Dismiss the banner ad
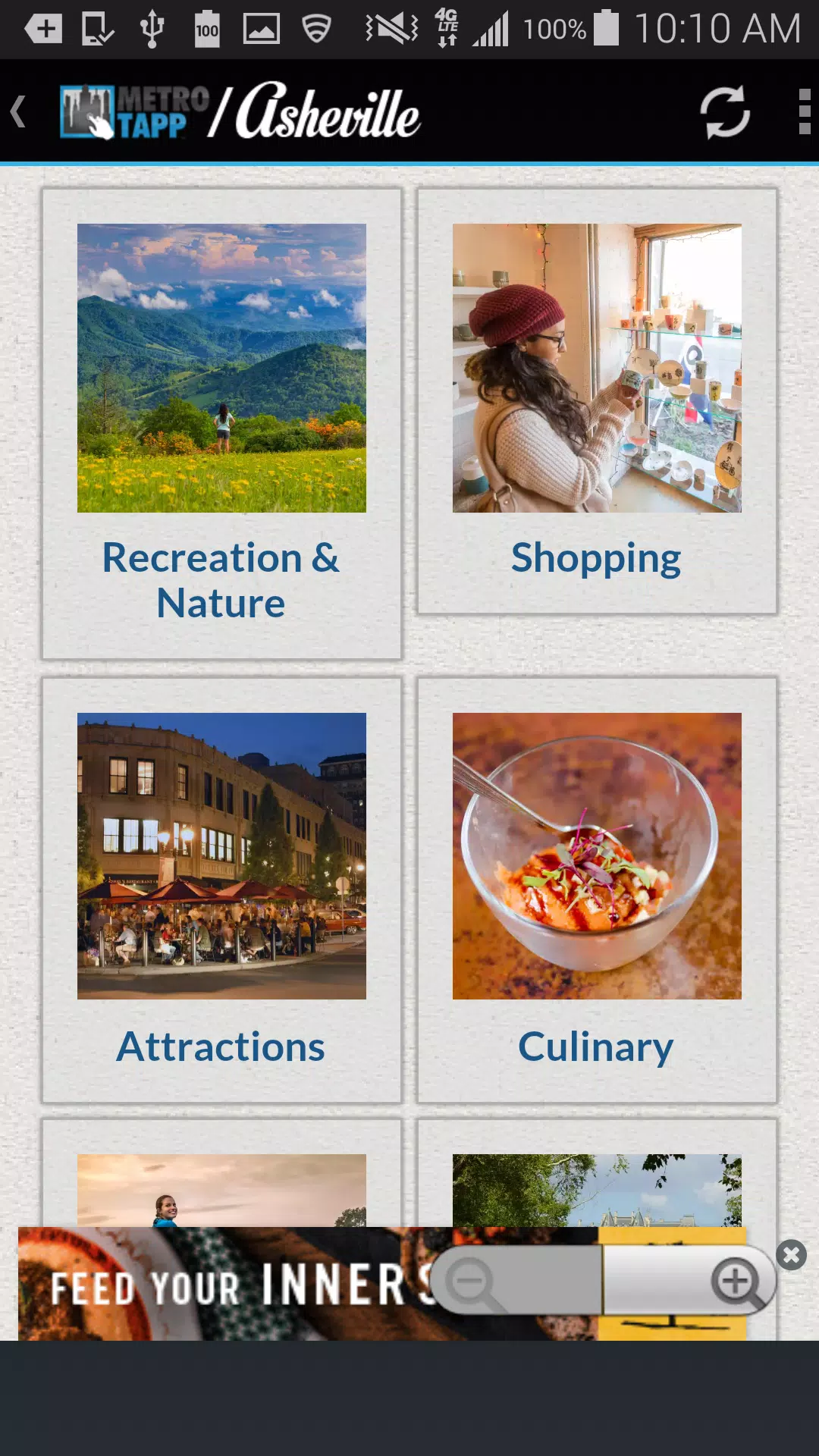This screenshot has height=1456, width=819. pos(791,1255)
